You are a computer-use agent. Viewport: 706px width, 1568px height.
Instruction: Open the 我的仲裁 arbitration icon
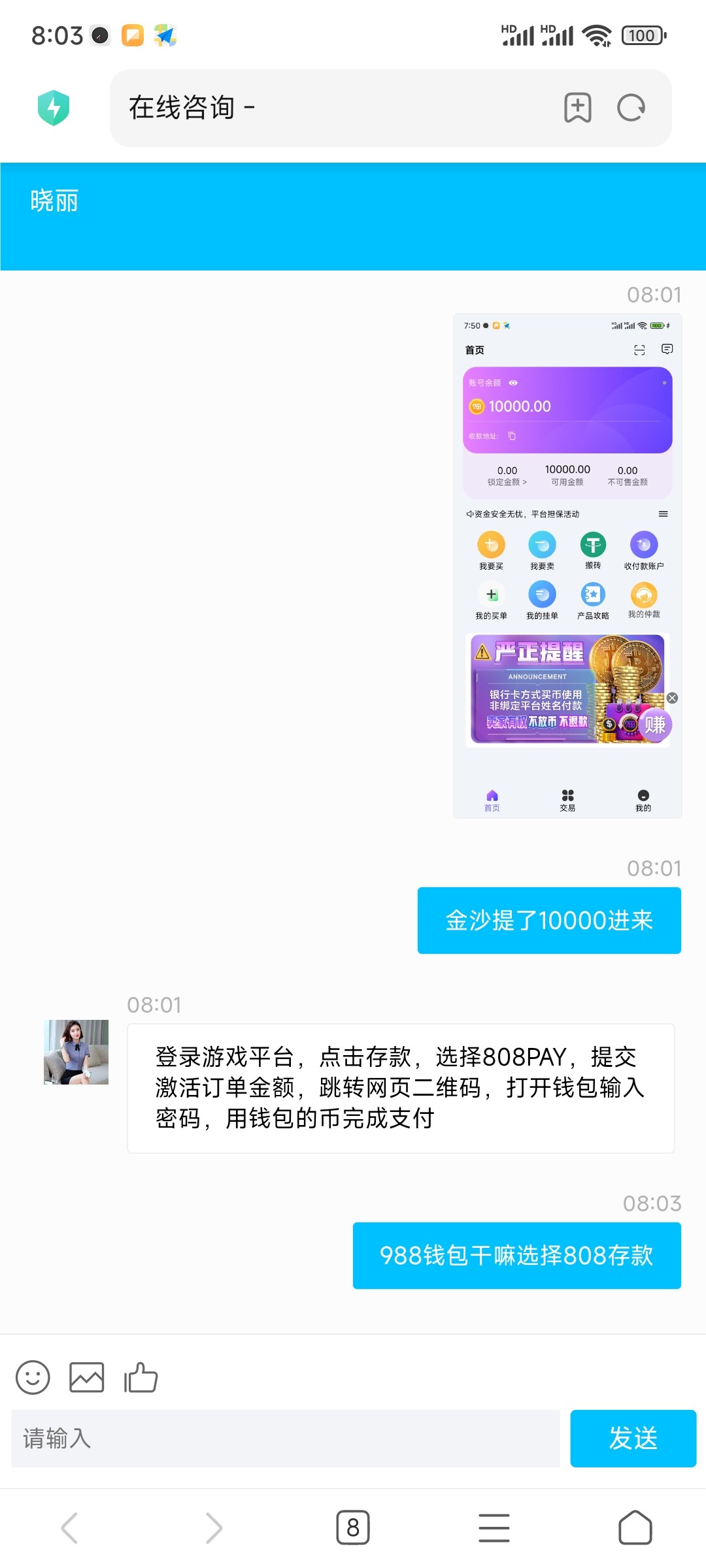coord(643,595)
